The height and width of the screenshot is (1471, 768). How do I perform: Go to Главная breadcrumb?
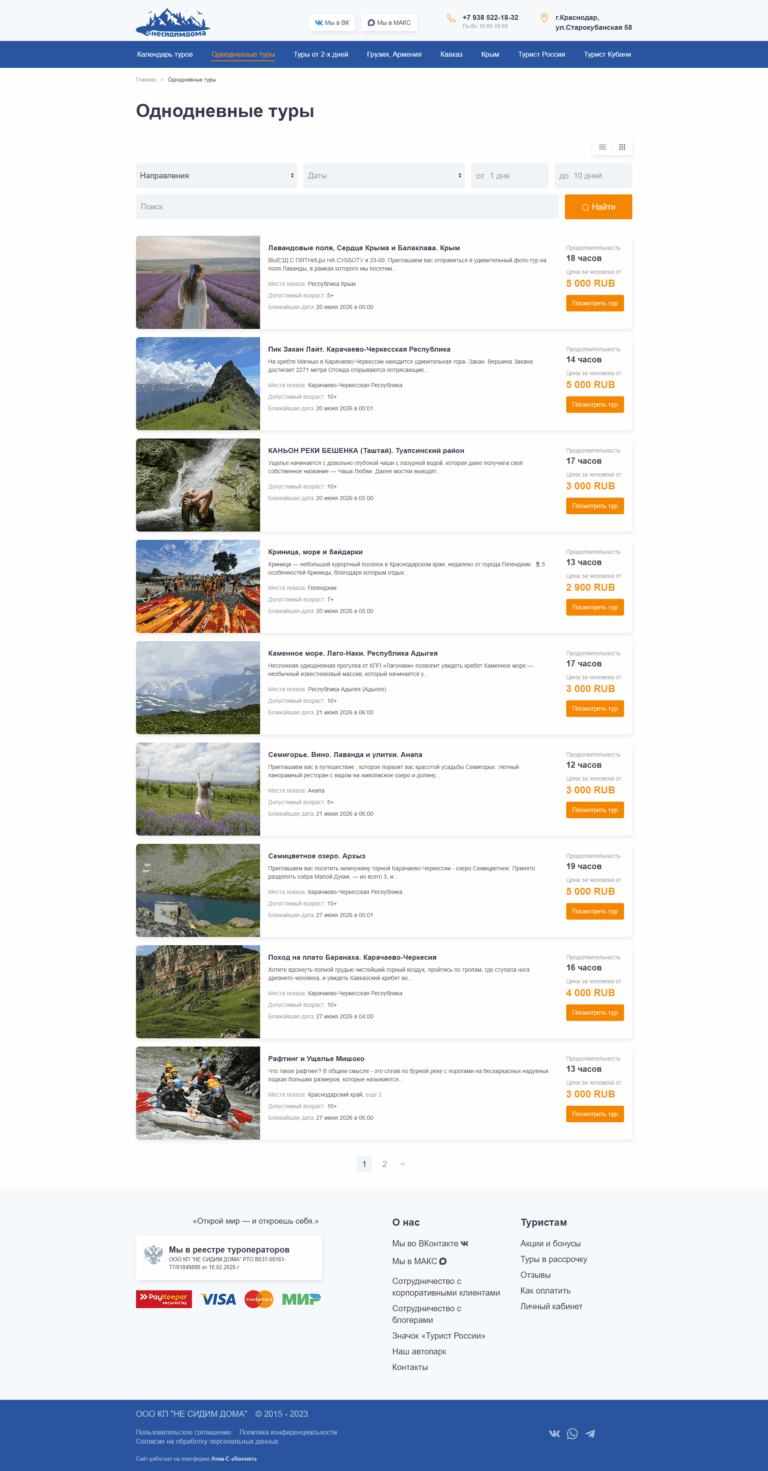146,79
